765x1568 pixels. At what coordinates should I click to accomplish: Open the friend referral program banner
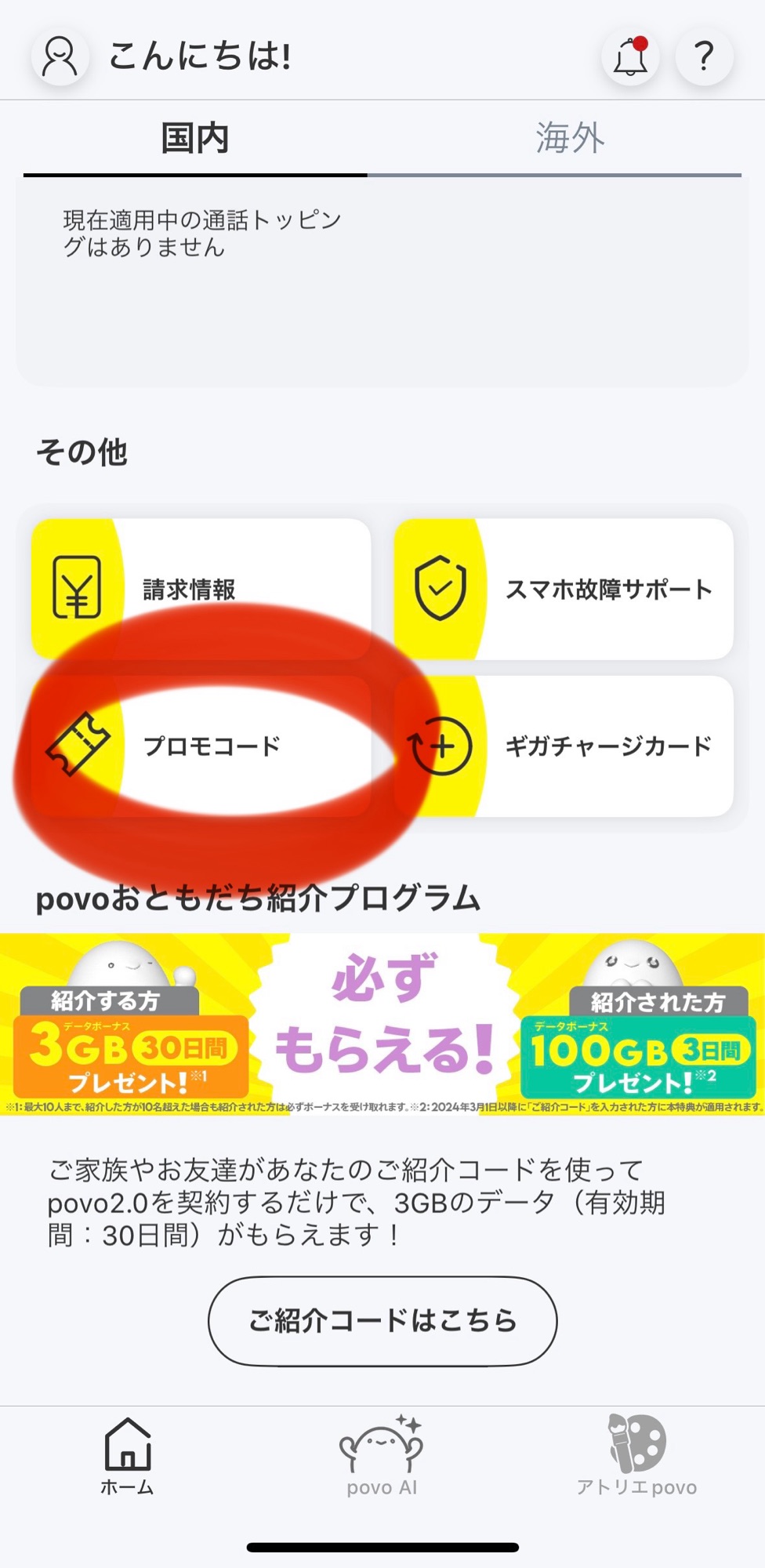tap(382, 1023)
